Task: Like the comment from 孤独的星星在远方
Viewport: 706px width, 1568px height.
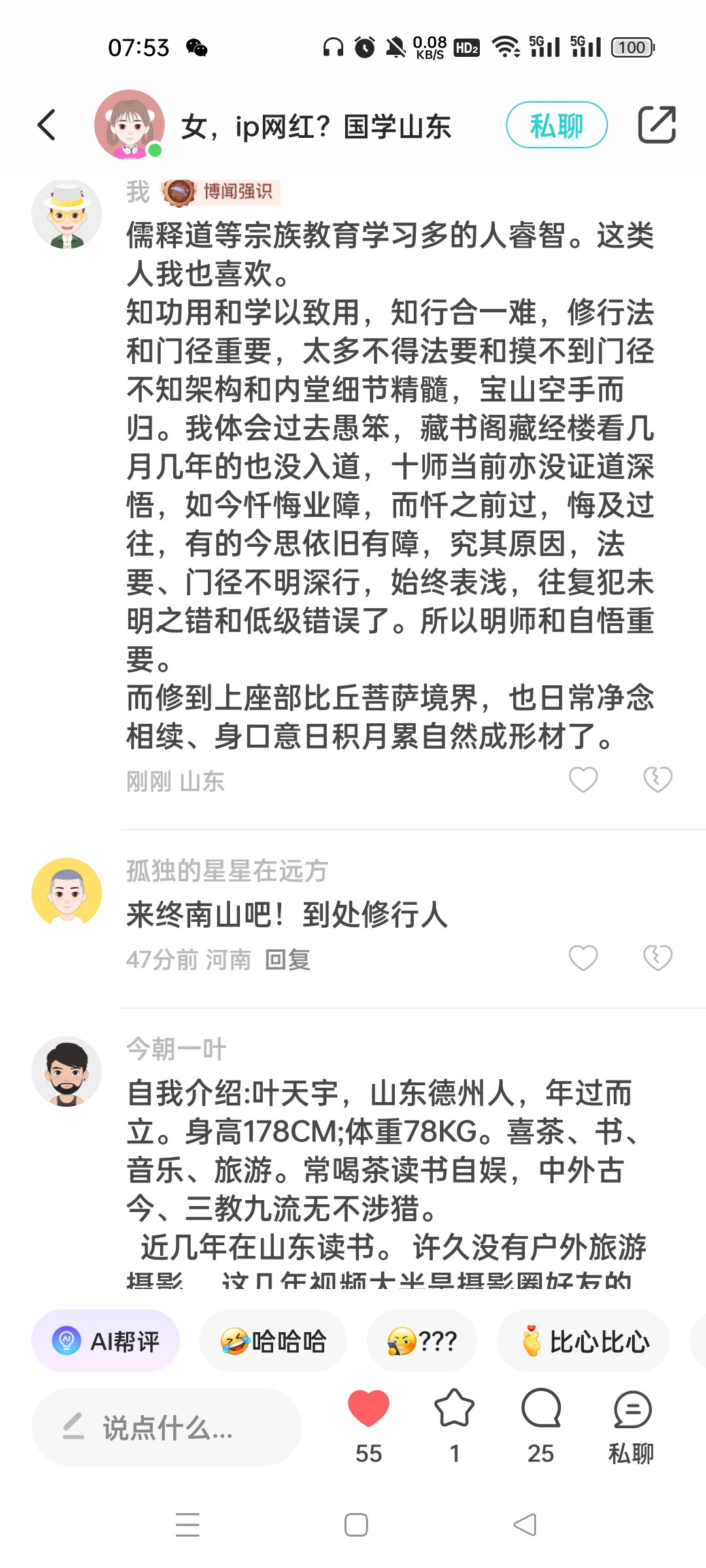Action: click(583, 958)
